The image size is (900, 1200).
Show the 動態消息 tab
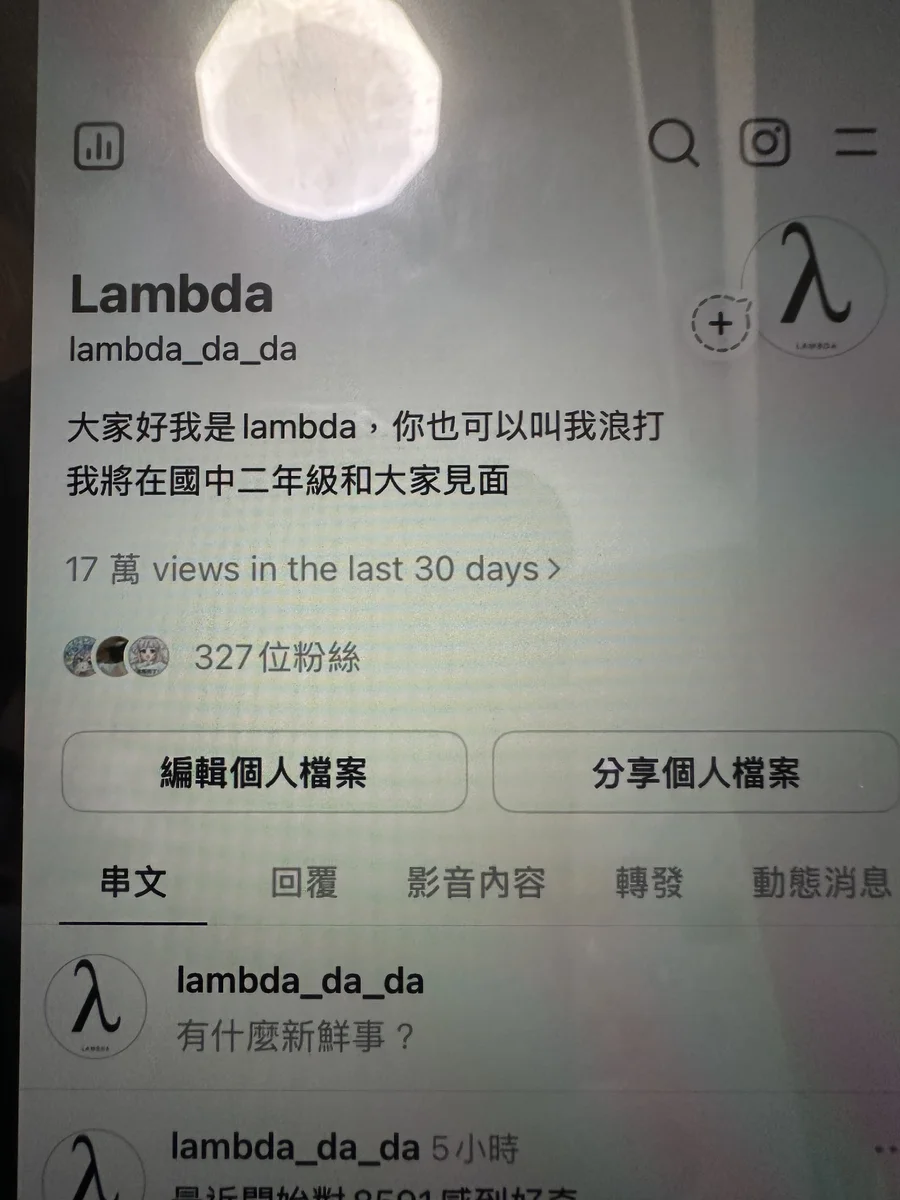tap(820, 883)
